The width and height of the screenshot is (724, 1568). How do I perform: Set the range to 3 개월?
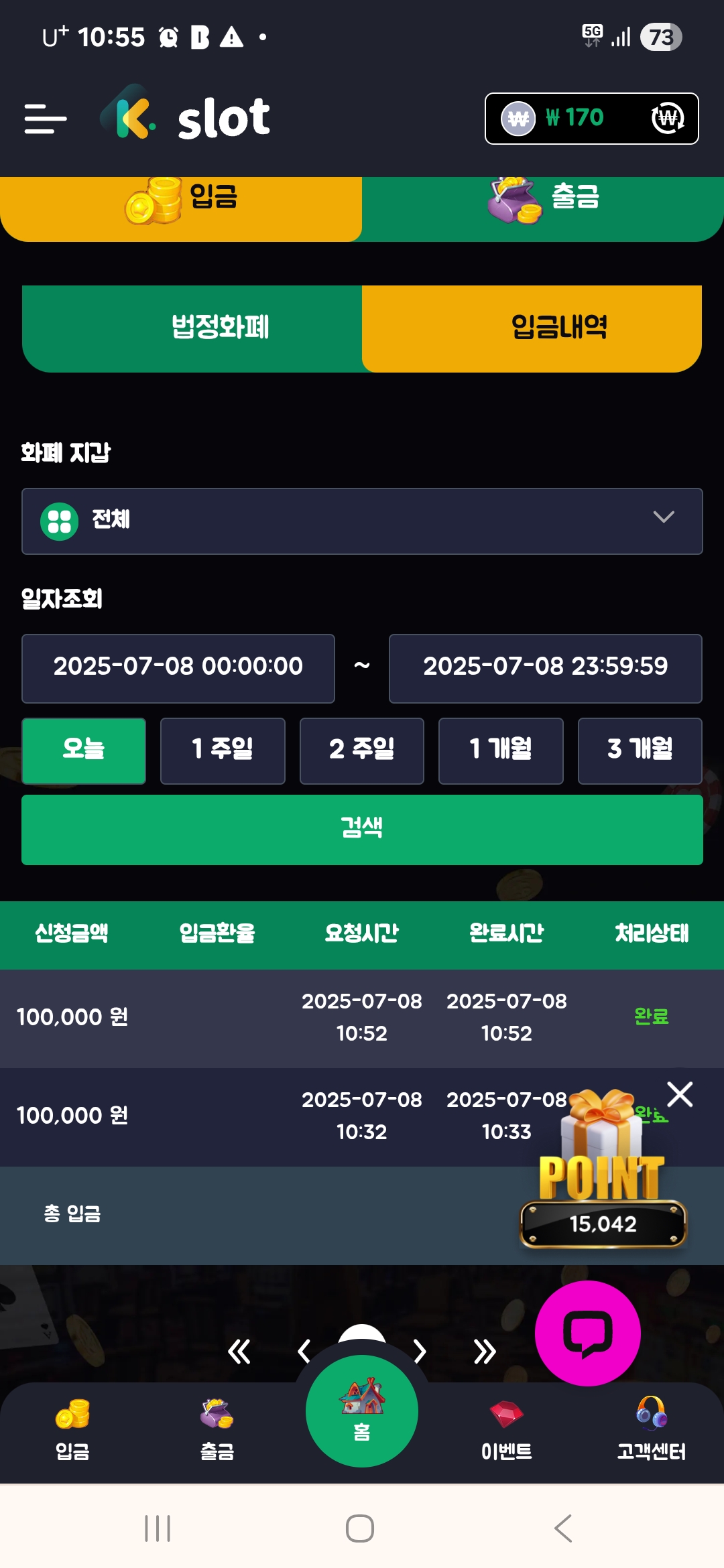(x=640, y=750)
